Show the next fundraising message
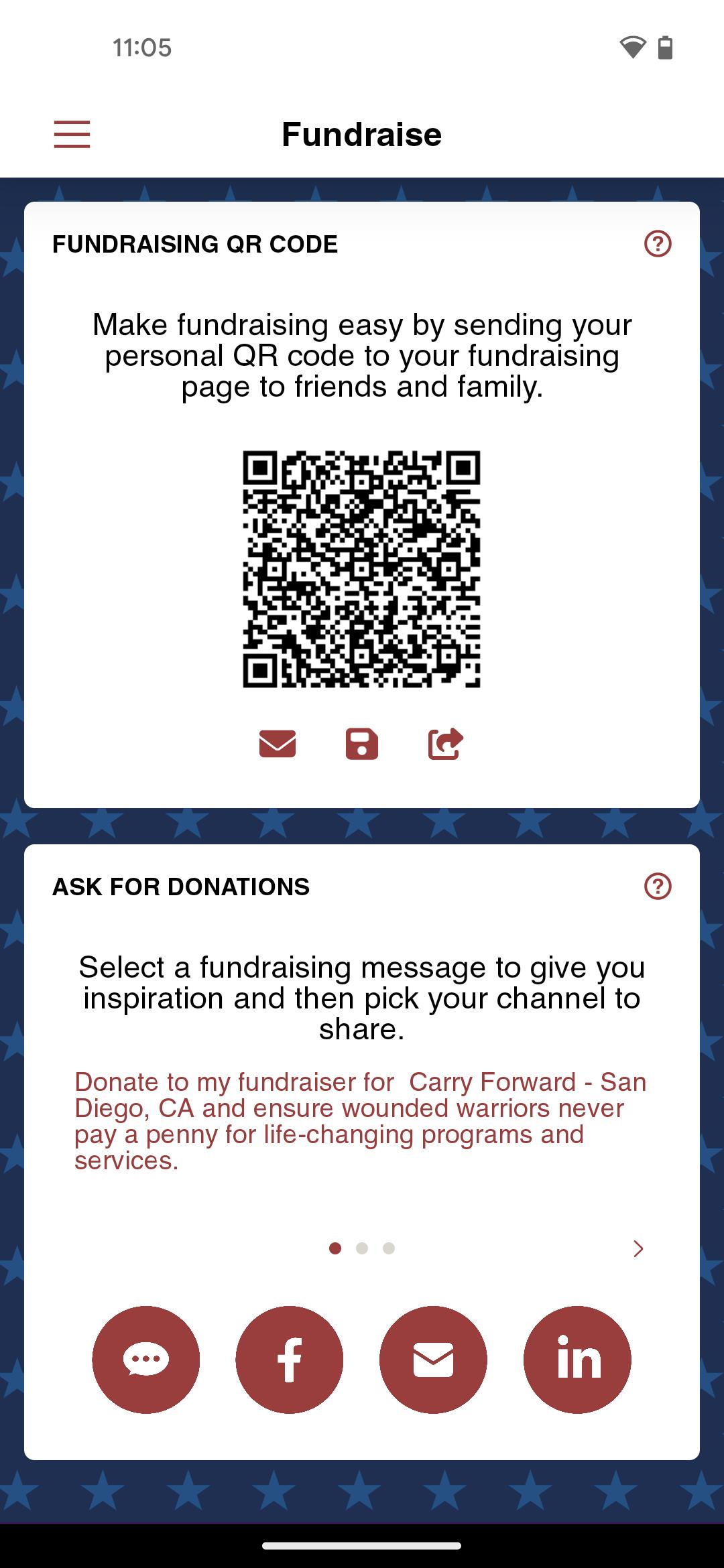The height and width of the screenshot is (1568, 724). (638, 1248)
